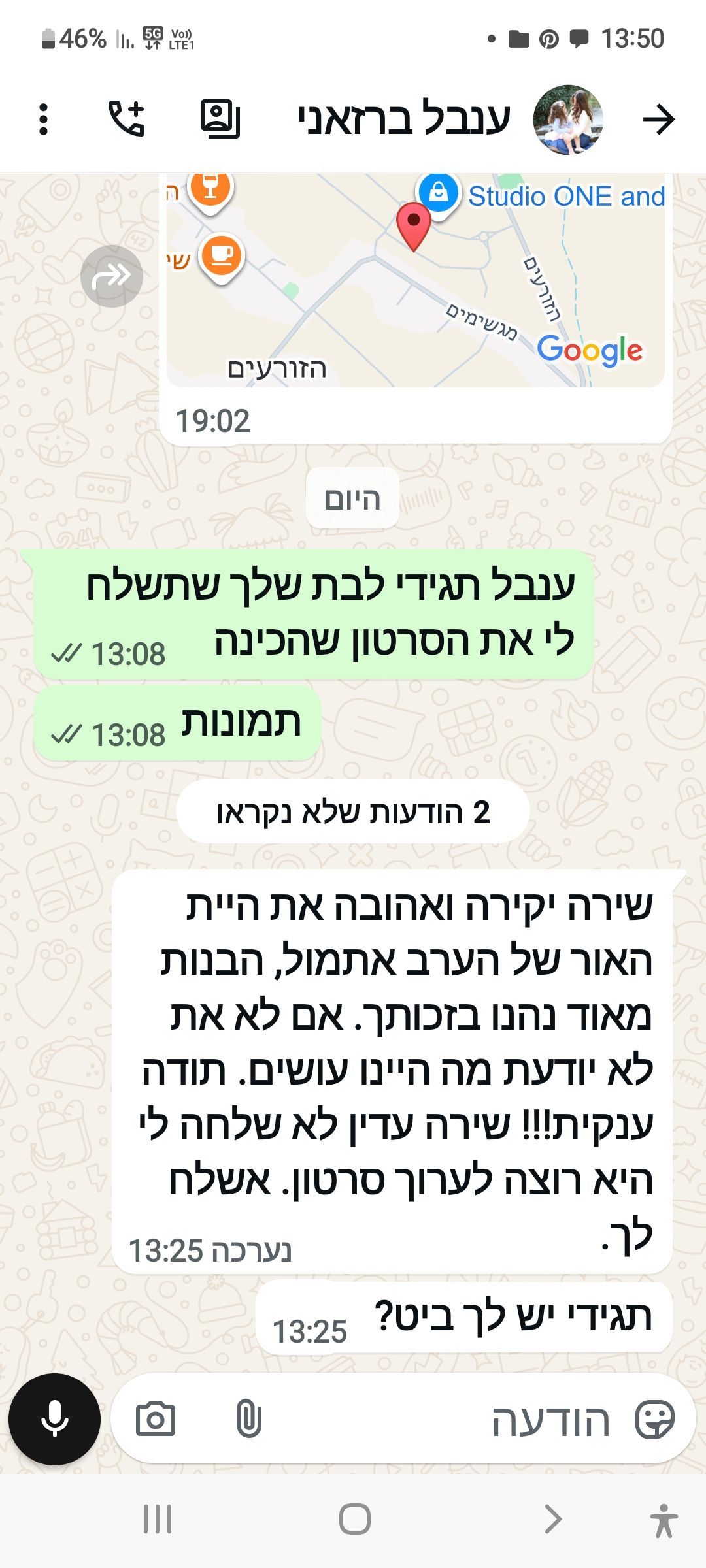Image resolution: width=706 pixels, height=1568 pixels.
Task: Forward the location message
Action: click(112, 276)
